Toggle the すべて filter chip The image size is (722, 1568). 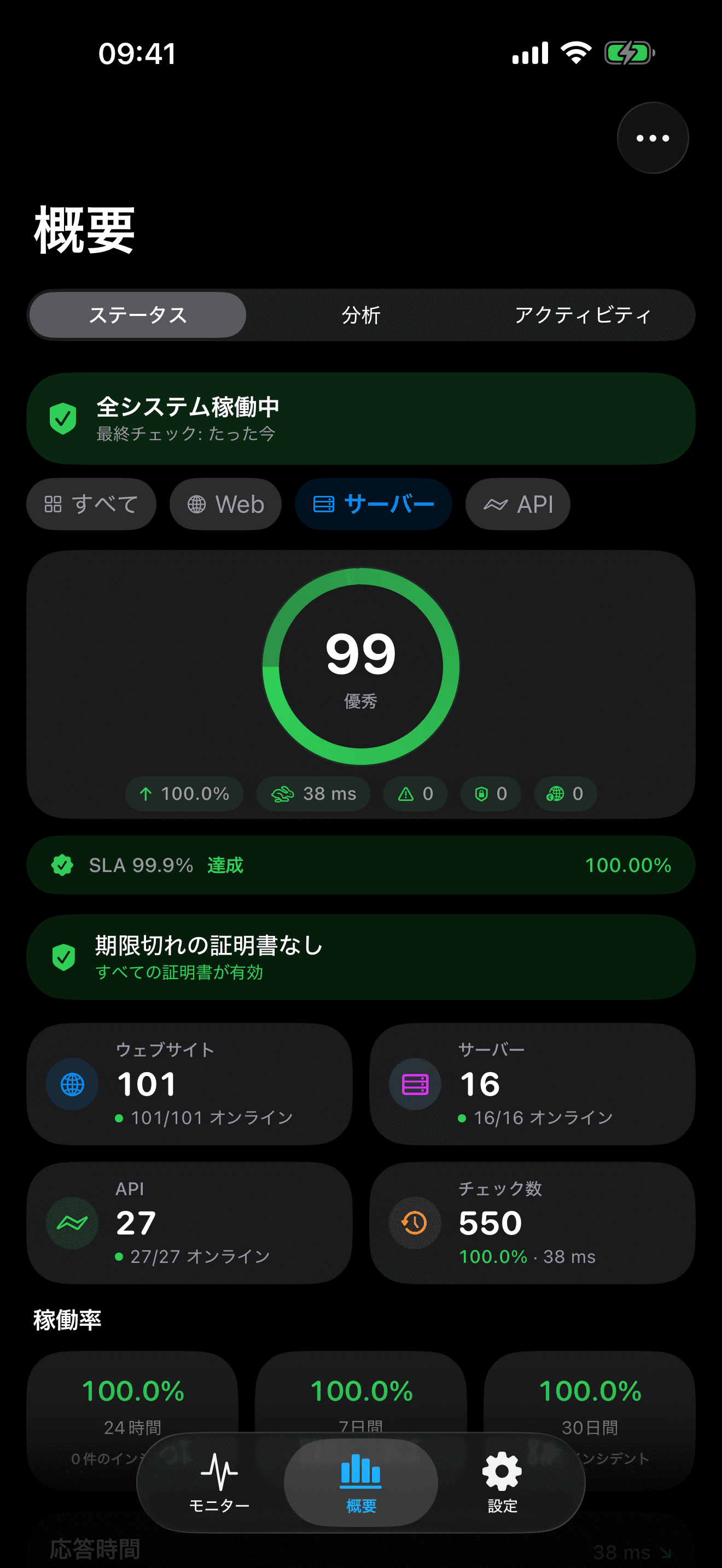coord(90,504)
